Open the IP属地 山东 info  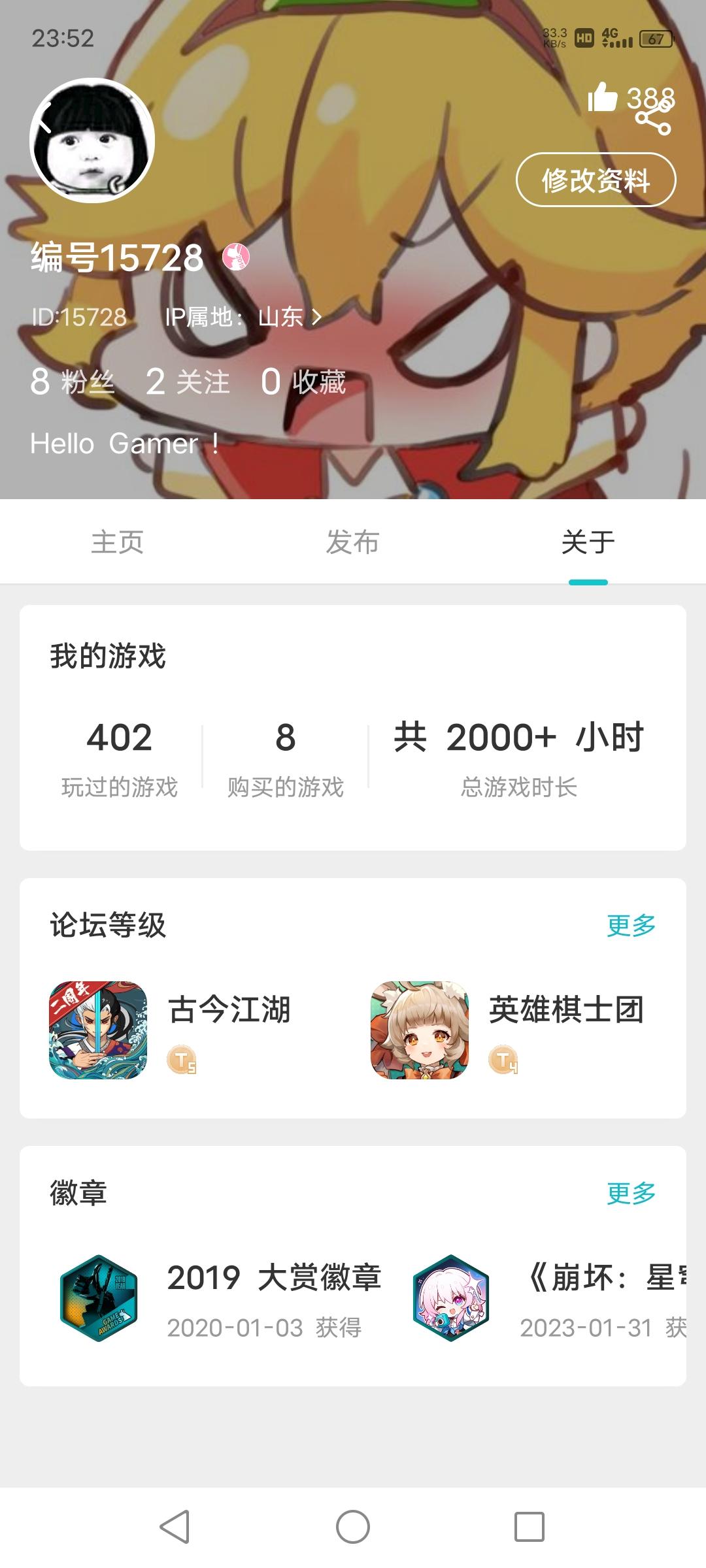(x=243, y=318)
